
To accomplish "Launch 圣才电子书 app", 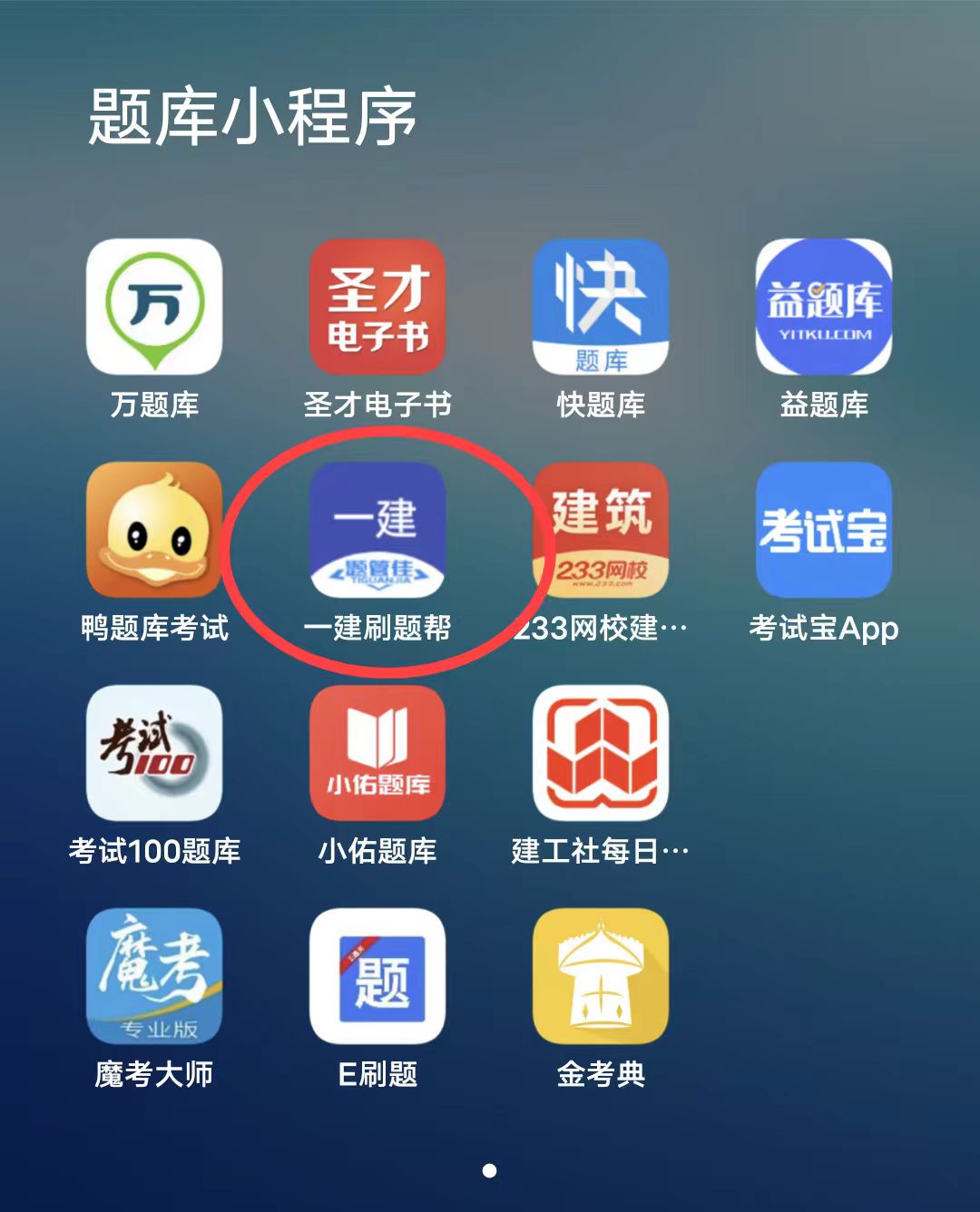I will 377,307.
